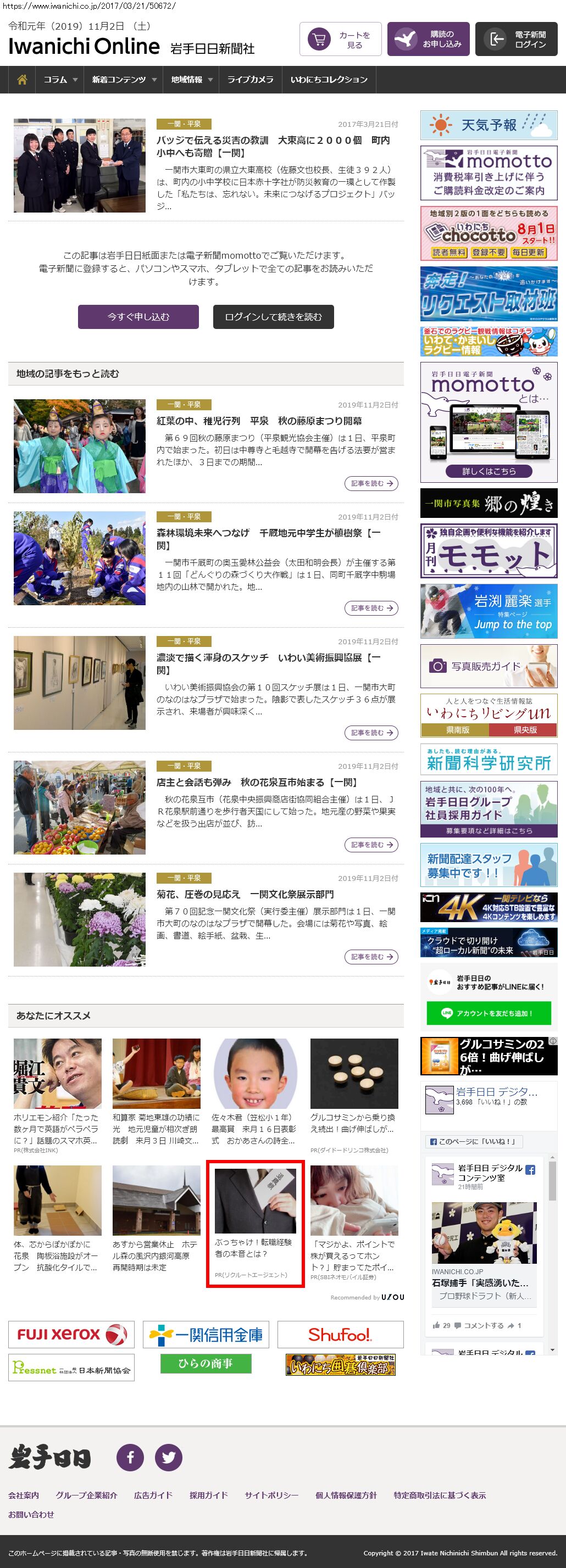The width and height of the screenshot is (566, 1568).
Task: Open the ライブカメラ page
Action: pyautogui.click(x=251, y=80)
